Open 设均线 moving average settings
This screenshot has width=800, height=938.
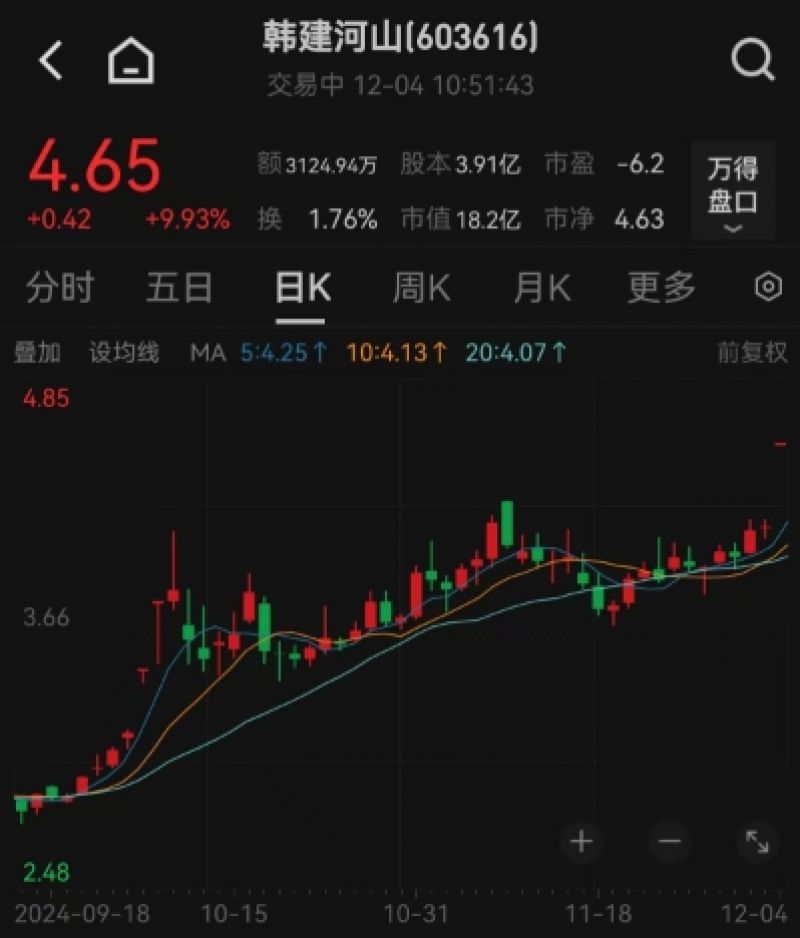tap(124, 352)
